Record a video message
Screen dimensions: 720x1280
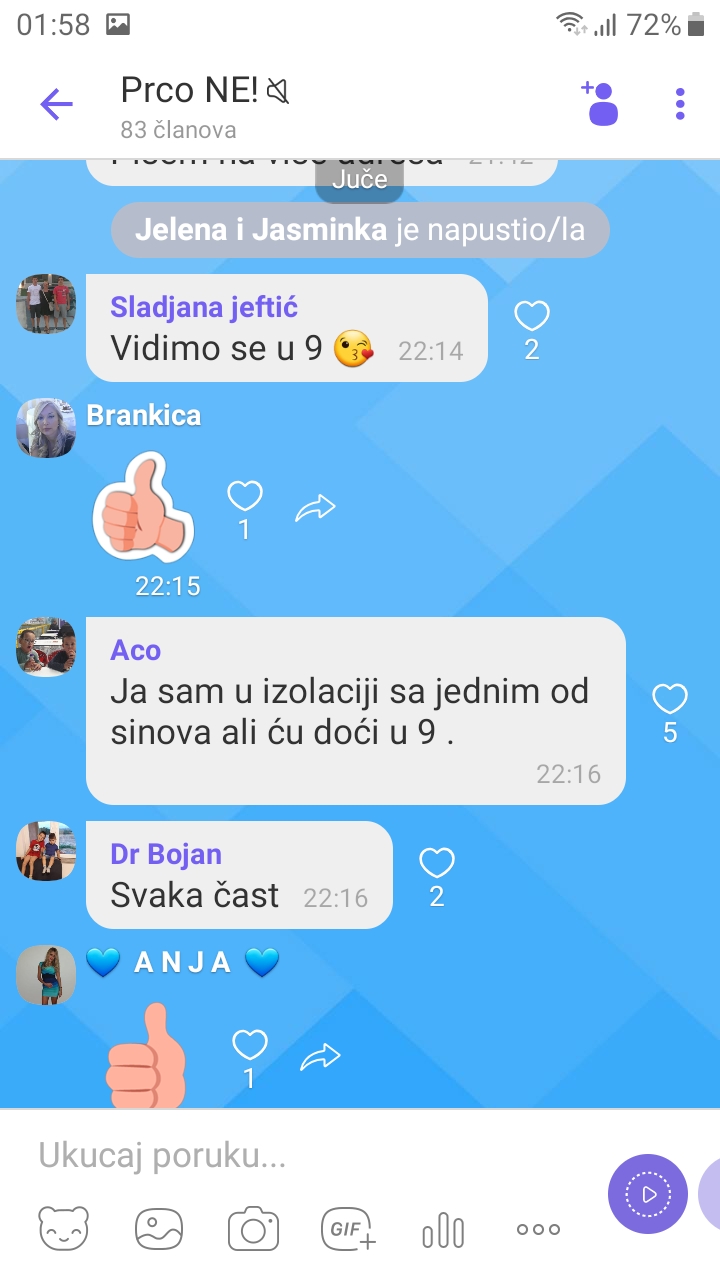648,1194
